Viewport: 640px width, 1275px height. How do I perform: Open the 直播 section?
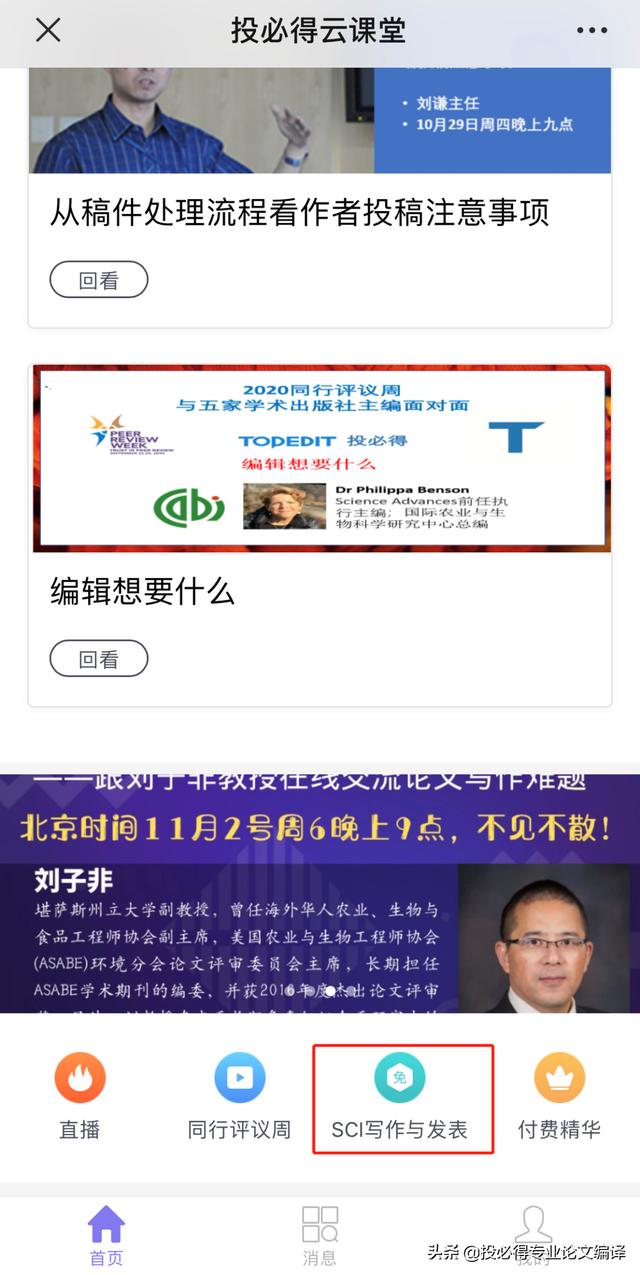[80, 1096]
